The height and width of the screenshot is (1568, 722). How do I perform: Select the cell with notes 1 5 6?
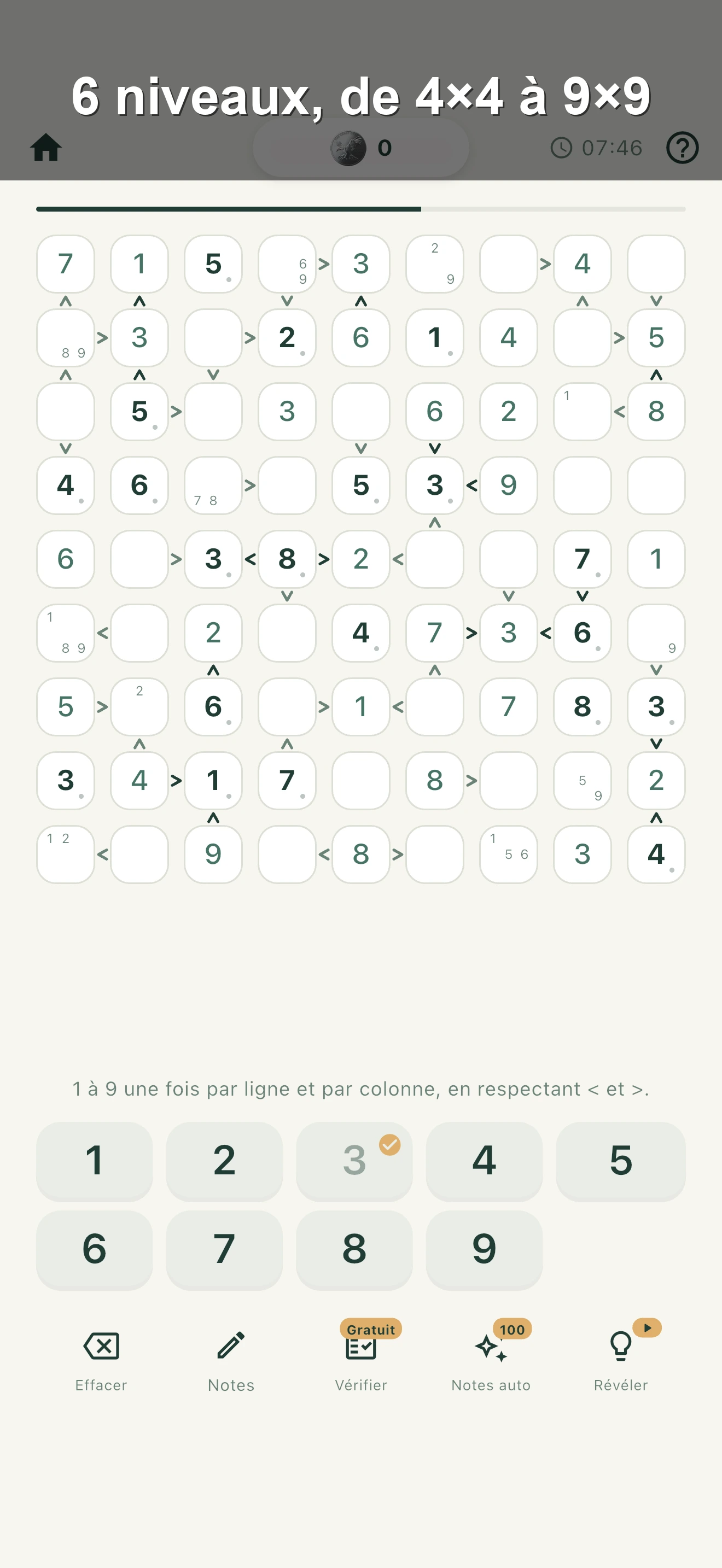pyautogui.click(x=508, y=854)
